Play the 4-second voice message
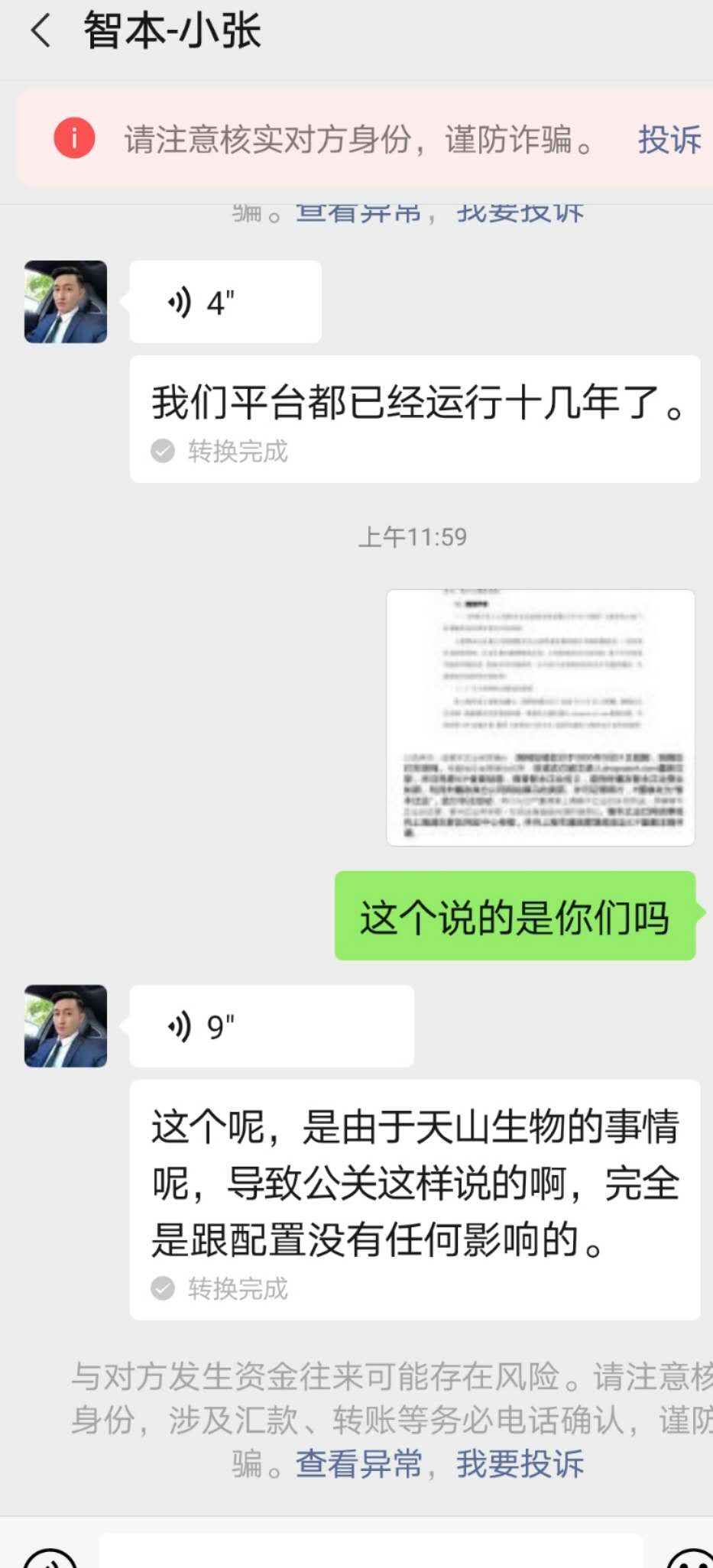This screenshot has height=1568, width=713. [225, 303]
